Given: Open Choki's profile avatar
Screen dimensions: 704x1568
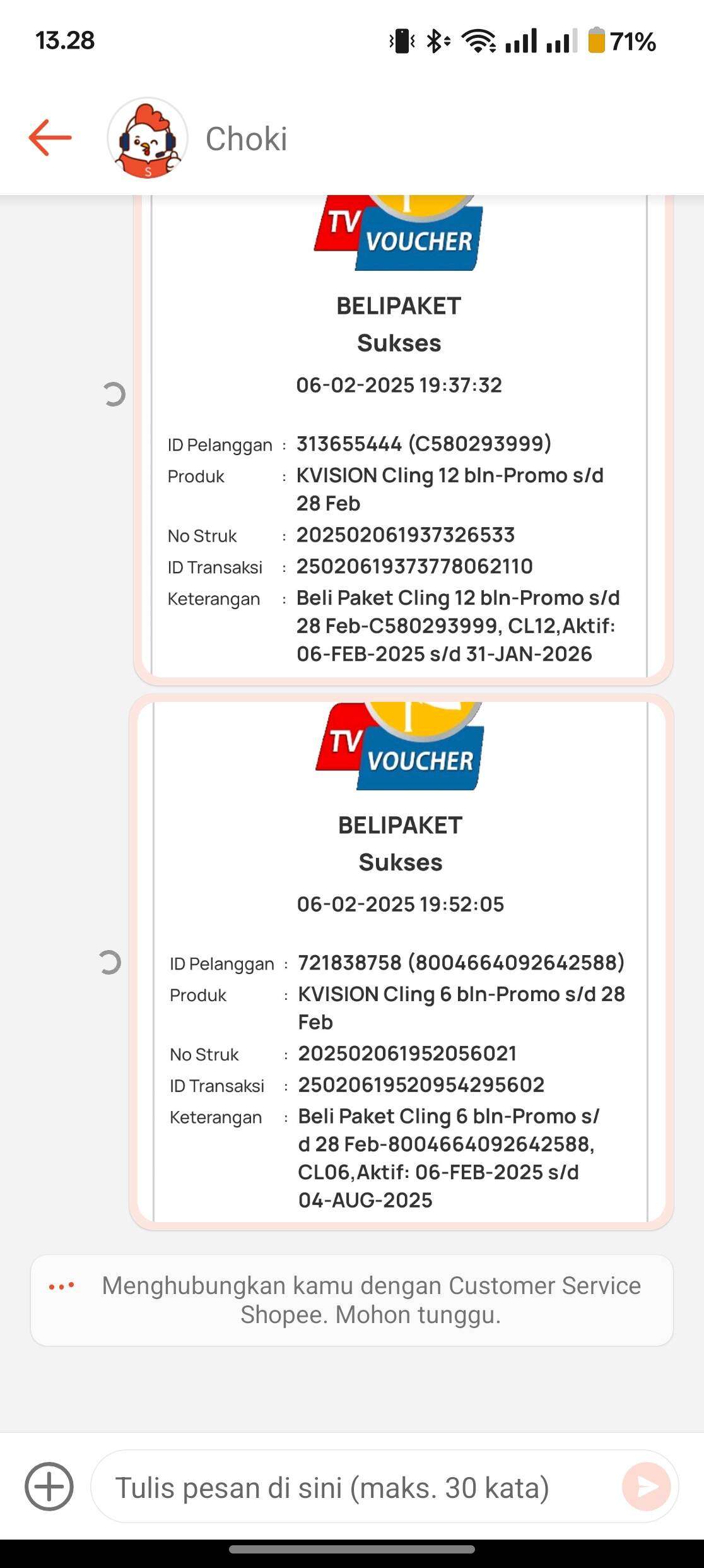Looking at the screenshot, I should pyautogui.click(x=148, y=138).
